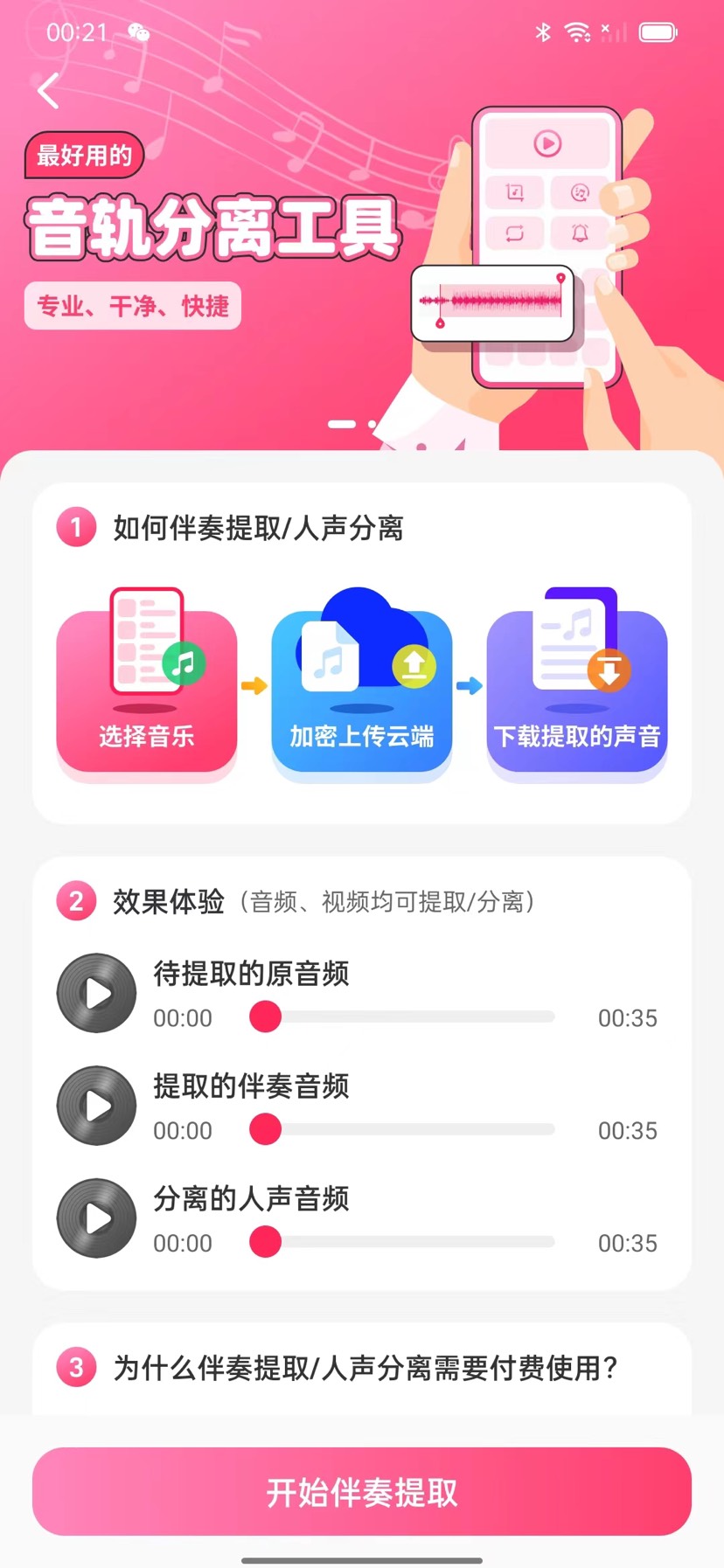The height and width of the screenshot is (1568, 724).
Task: Play the 分离的人声音频 sample
Action: [97, 1218]
